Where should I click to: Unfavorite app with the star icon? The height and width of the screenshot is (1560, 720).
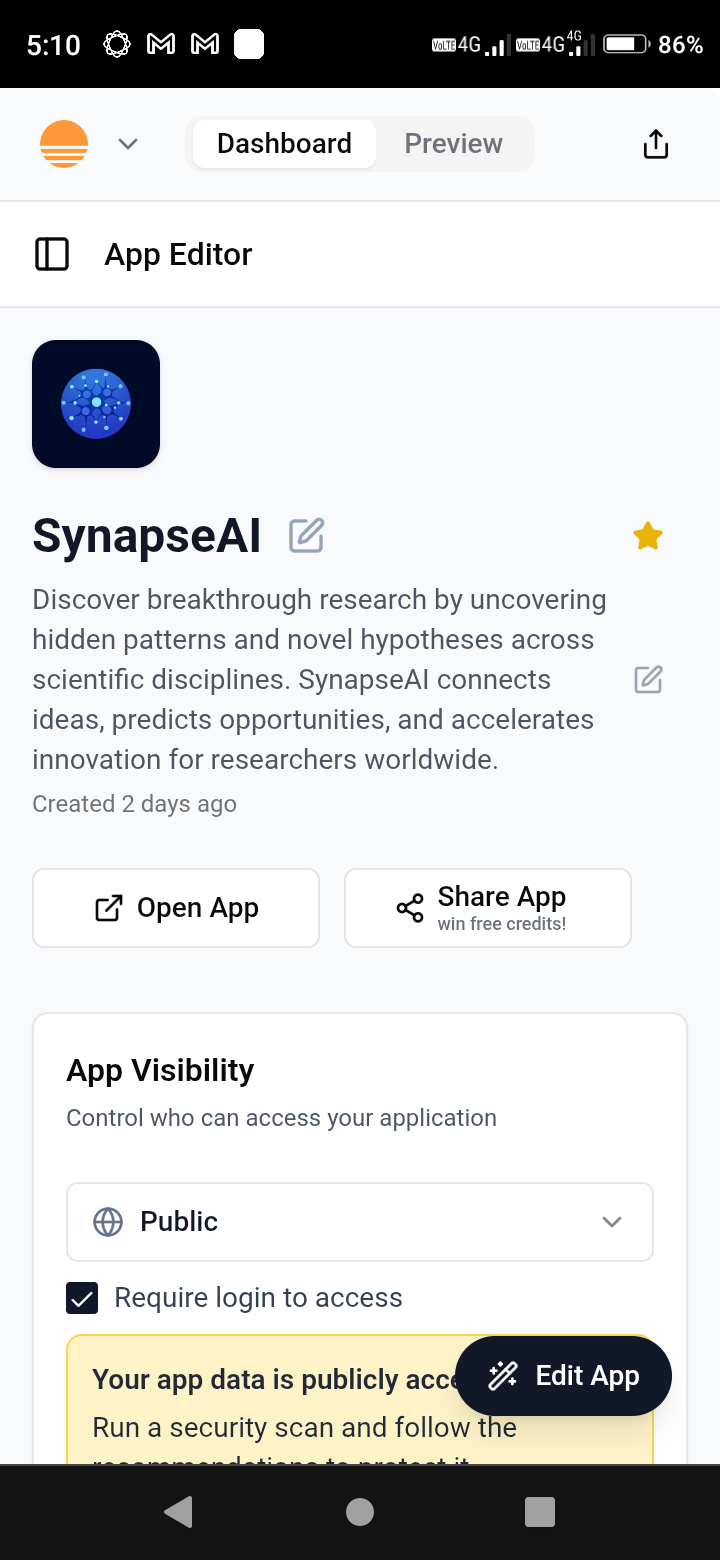[x=648, y=536]
